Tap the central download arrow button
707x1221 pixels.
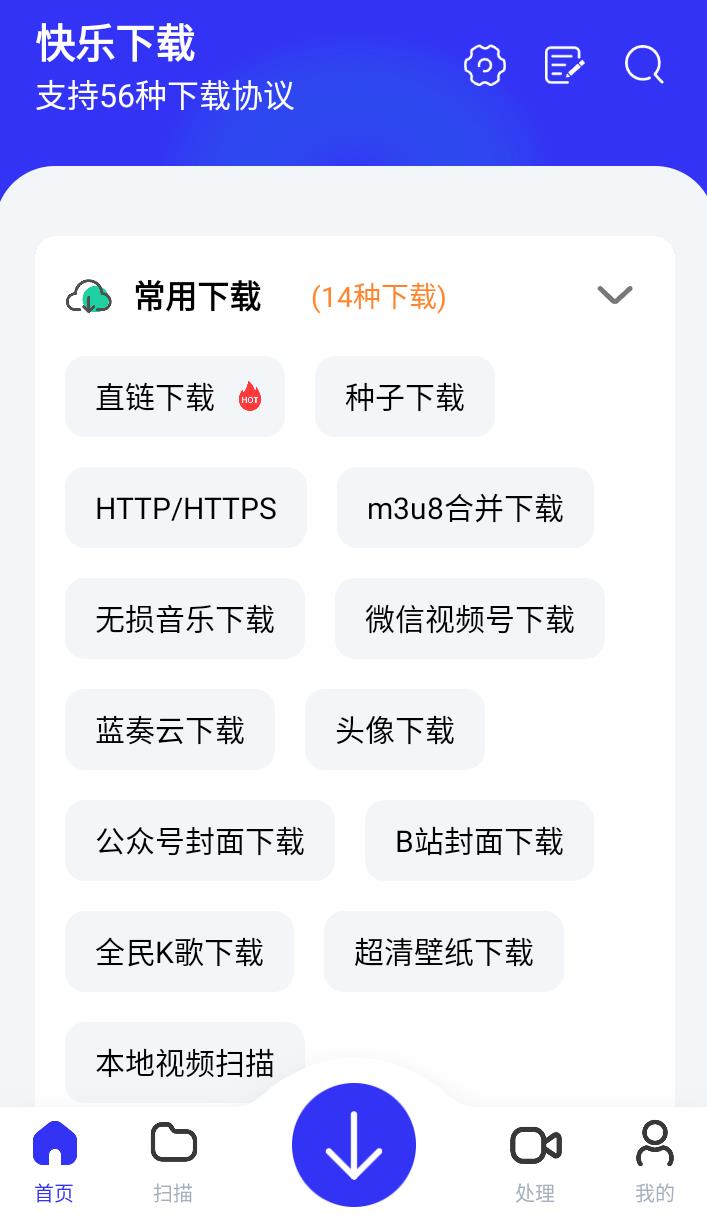(354, 1145)
